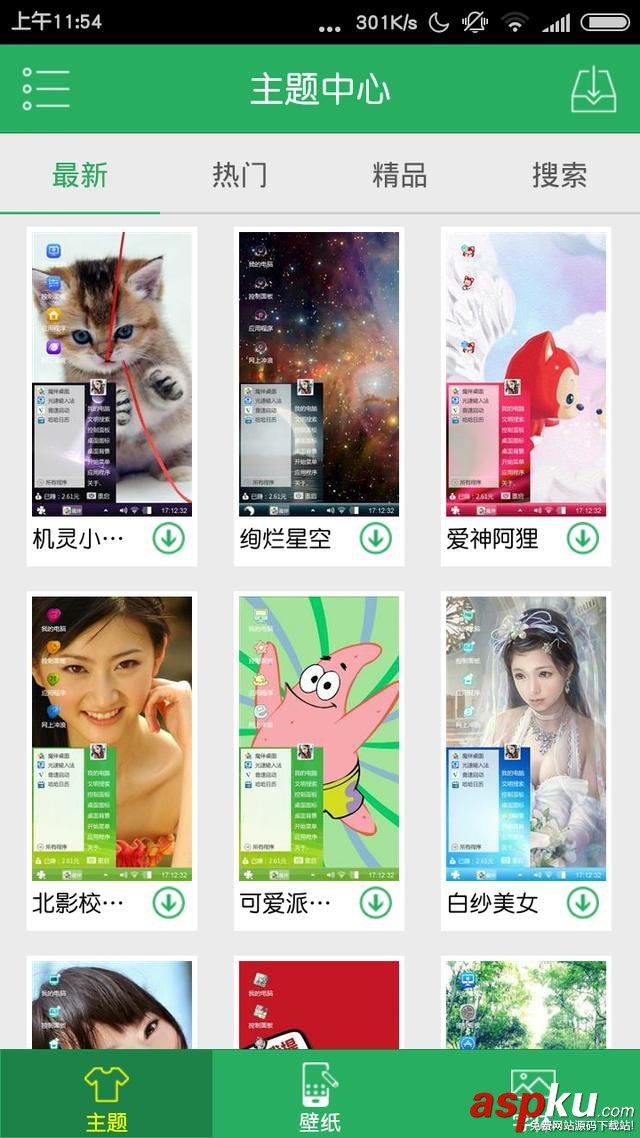Open the 绚烂星空 theme preview

point(319,374)
